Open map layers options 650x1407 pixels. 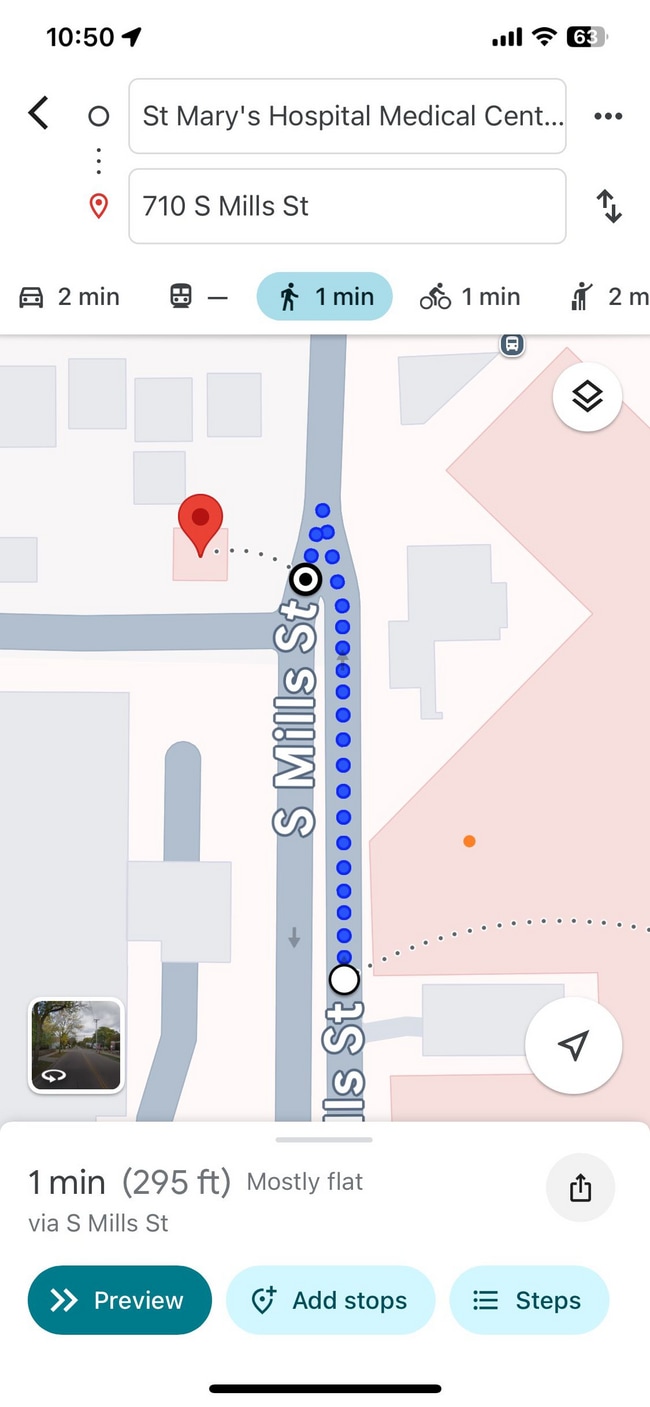pyautogui.click(x=587, y=397)
